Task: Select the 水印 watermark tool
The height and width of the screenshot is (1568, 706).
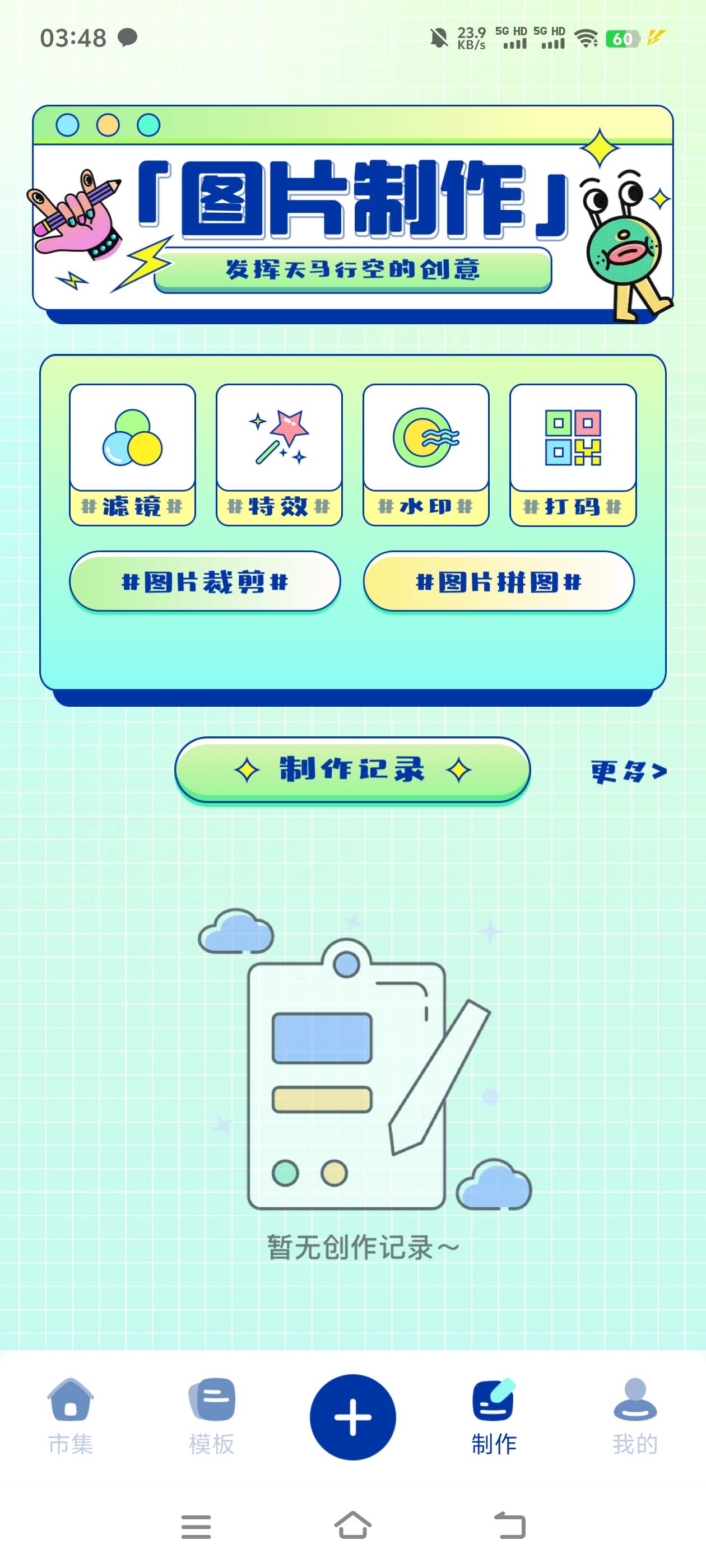Action: tap(426, 454)
